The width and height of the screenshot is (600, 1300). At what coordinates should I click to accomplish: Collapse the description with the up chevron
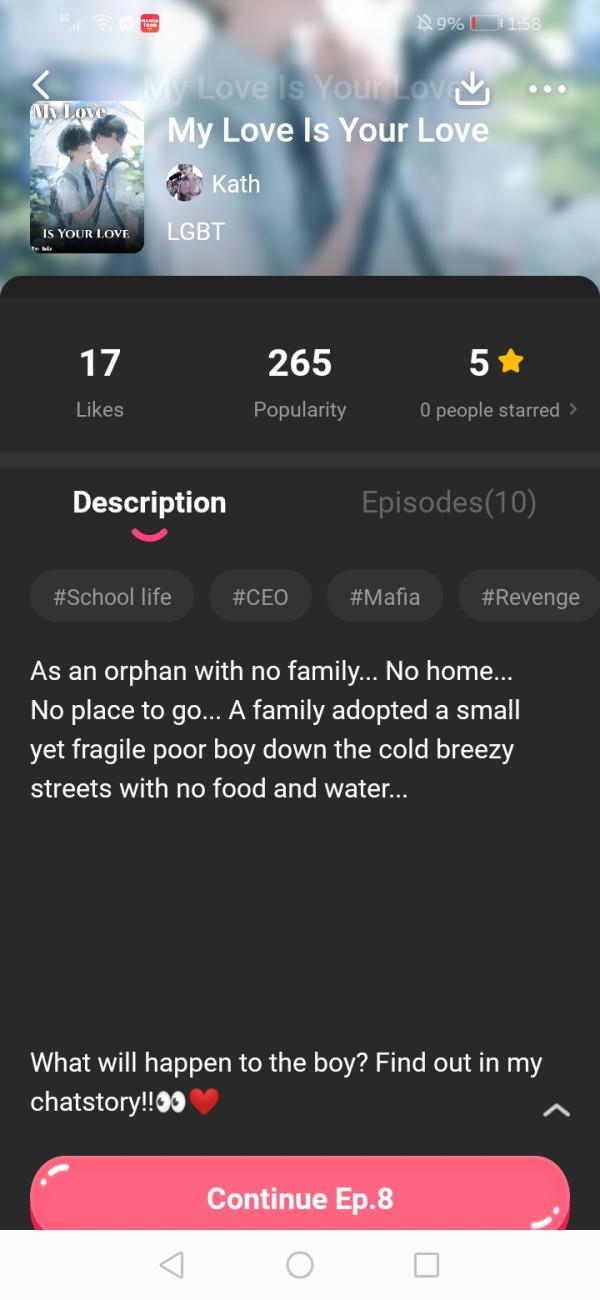click(556, 1110)
